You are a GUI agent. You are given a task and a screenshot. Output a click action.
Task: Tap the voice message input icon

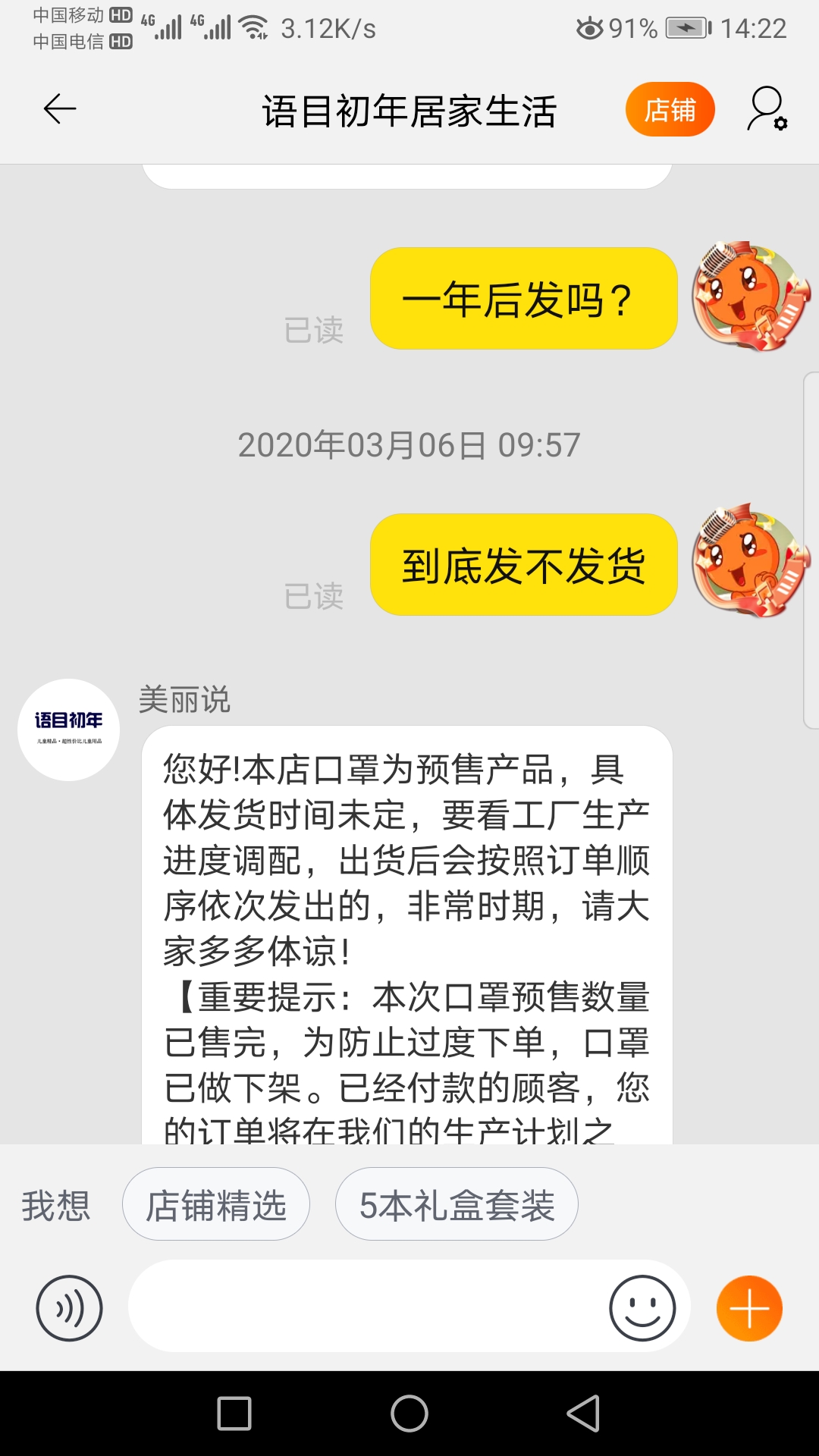68,1307
